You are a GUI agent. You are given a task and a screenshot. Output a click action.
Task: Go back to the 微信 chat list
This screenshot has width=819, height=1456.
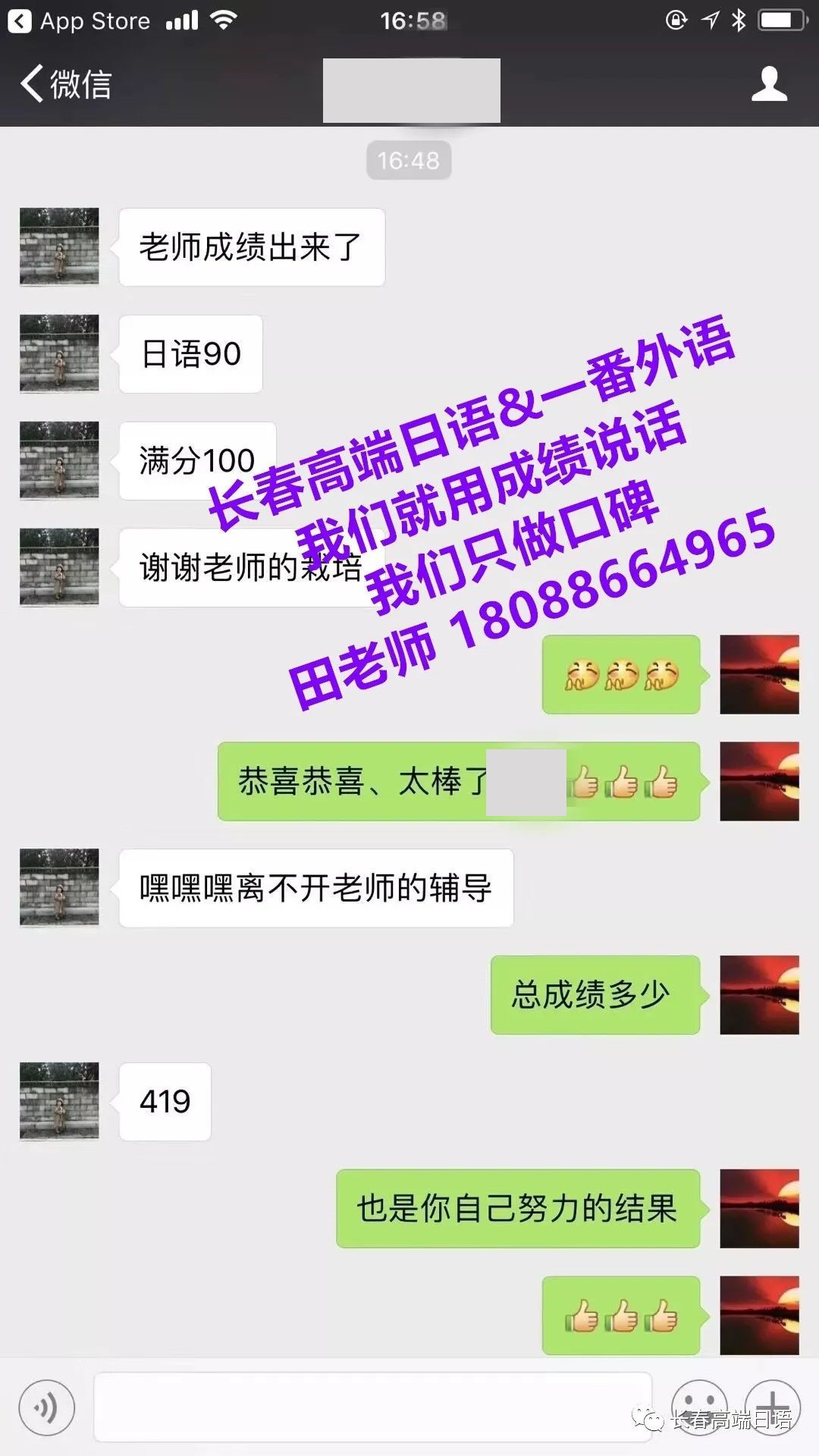coord(67,83)
